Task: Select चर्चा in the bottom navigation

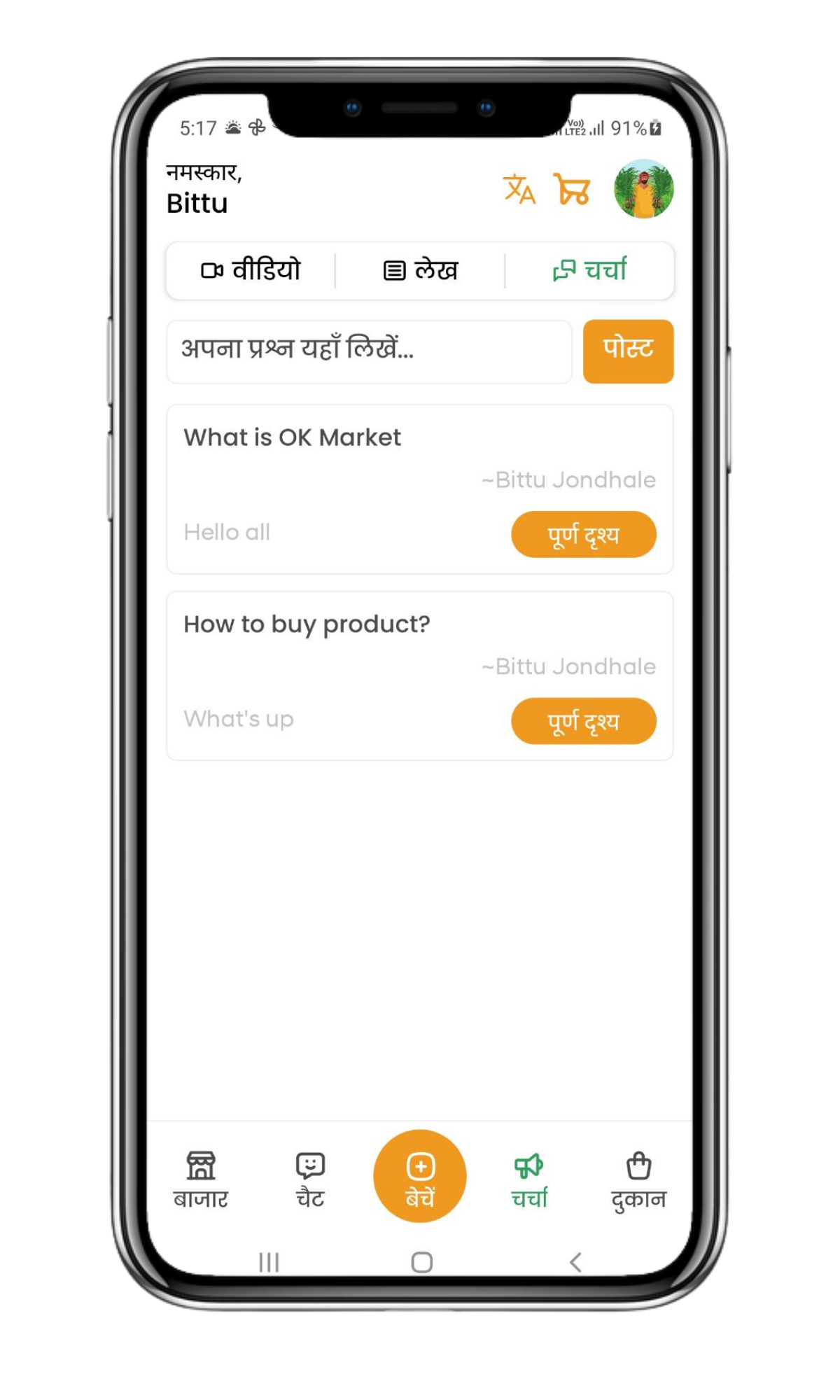Action: tap(529, 1180)
